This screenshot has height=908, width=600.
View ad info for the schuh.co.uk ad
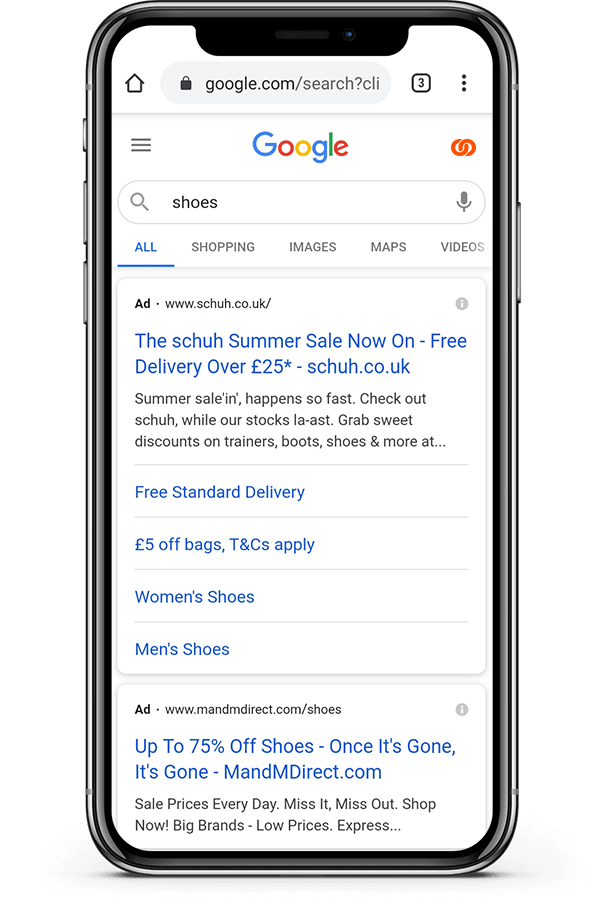click(461, 303)
